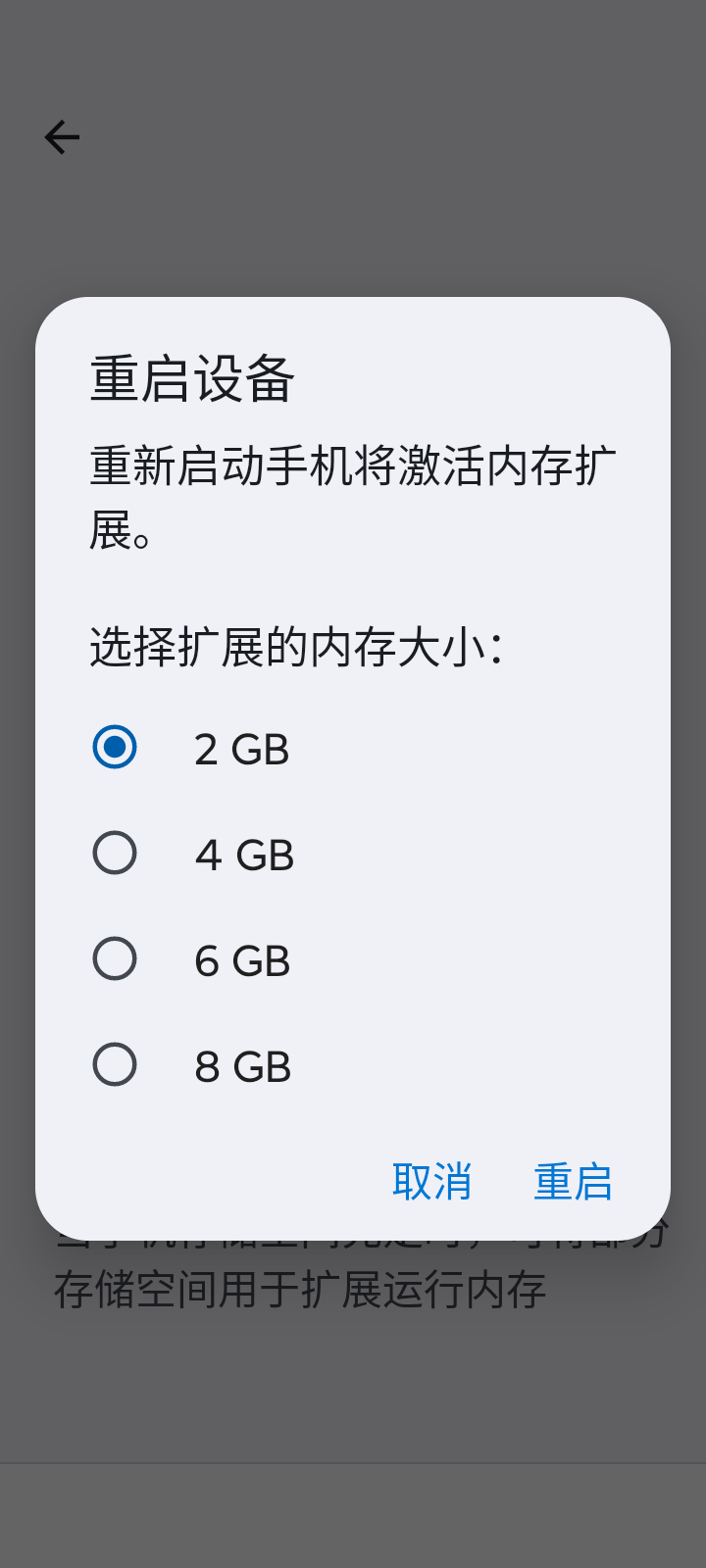The image size is (706, 1568).
Task: Select the 2 GB memory option
Action: [115, 748]
